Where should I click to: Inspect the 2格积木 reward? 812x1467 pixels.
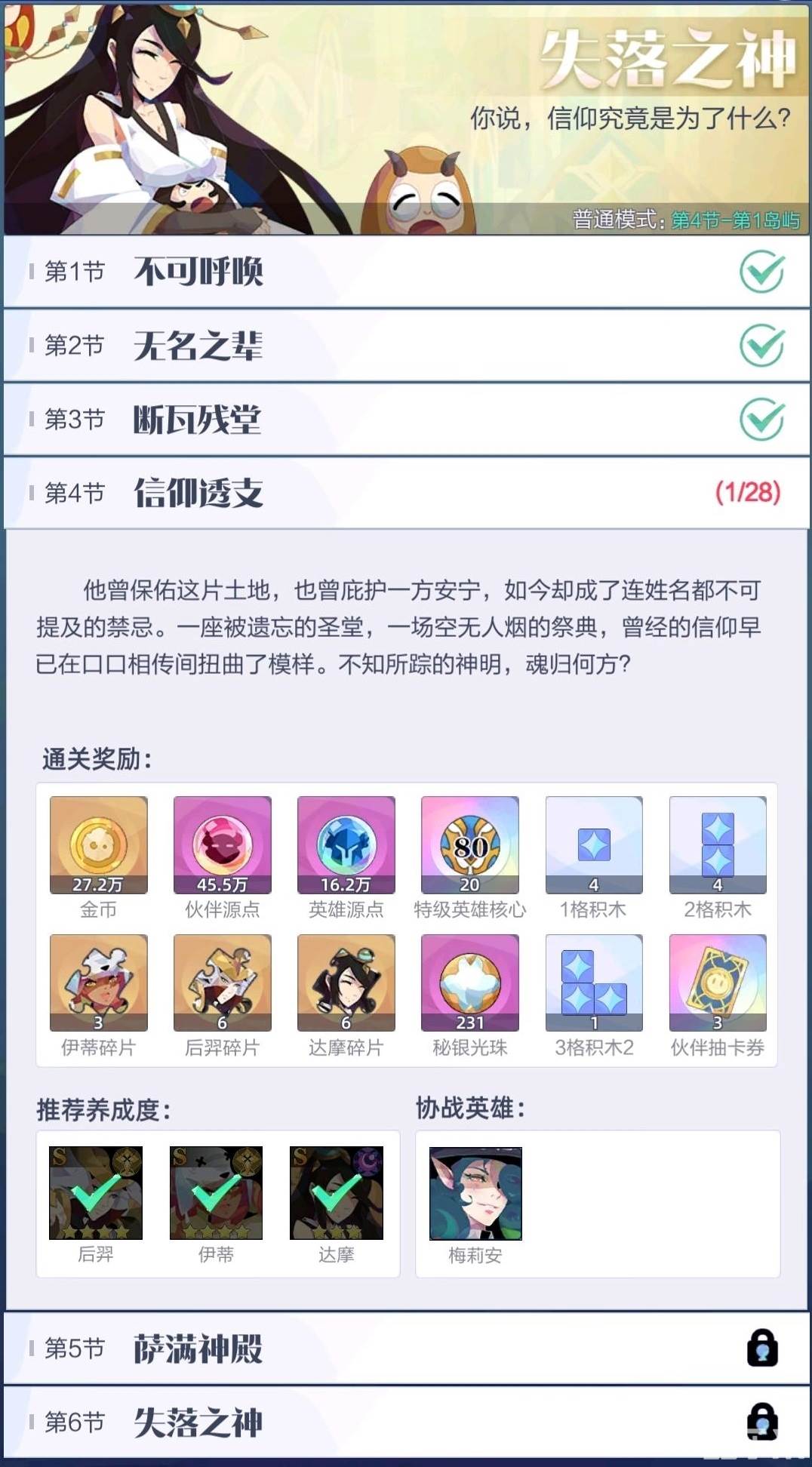718,845
